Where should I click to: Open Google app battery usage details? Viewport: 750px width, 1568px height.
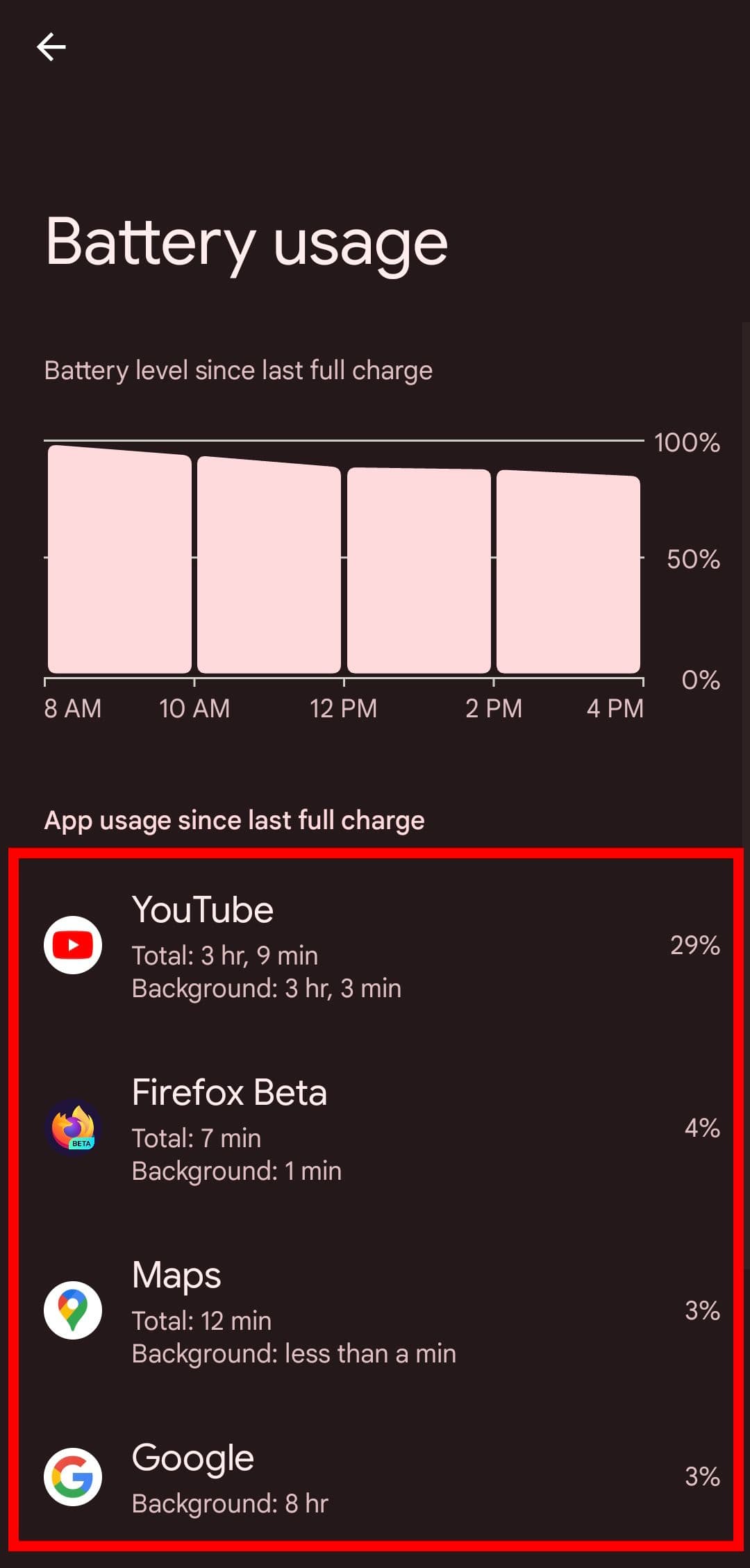coord(375,1476)
